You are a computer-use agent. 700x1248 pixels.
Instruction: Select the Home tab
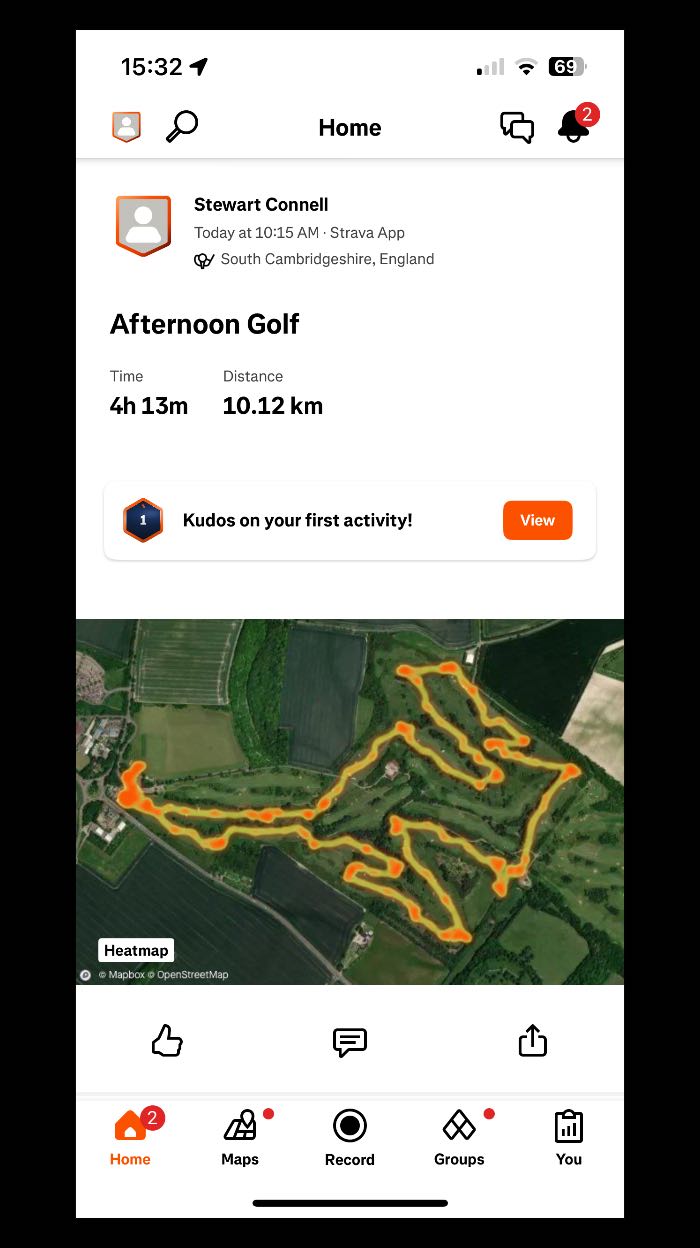click(x=130, y=1137)
